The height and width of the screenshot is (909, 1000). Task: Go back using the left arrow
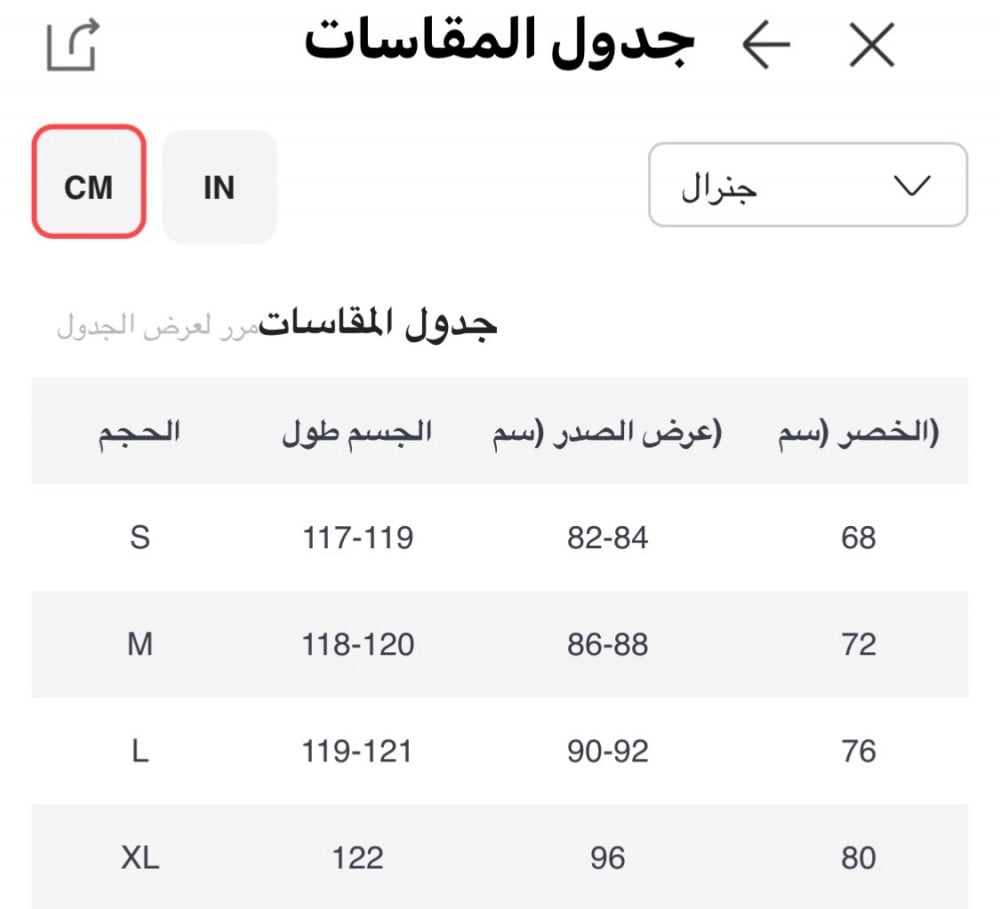pyautogui.click(x=766, y=46)
